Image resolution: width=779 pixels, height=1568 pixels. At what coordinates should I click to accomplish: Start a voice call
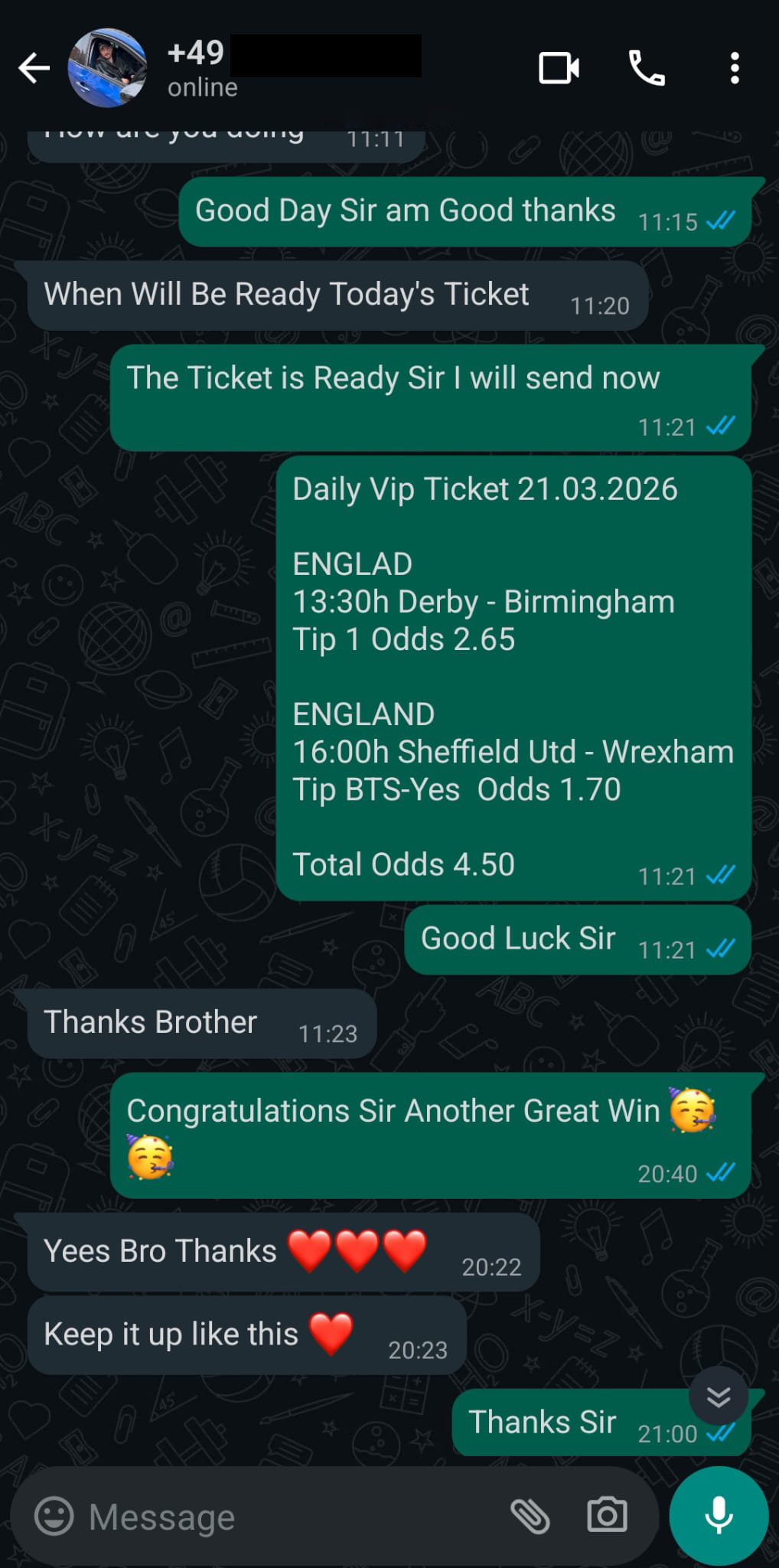[647, 68]
